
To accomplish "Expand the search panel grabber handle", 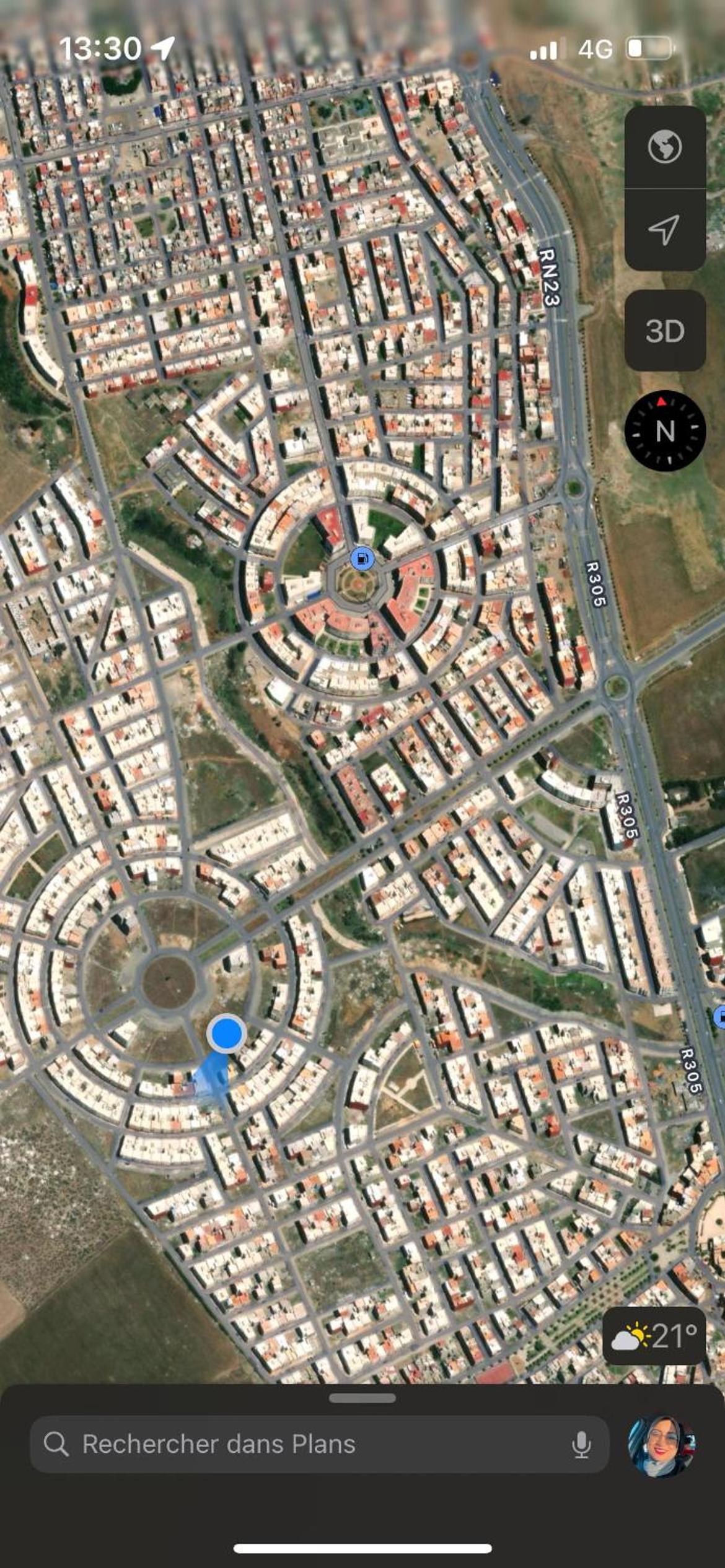I will coord(362,1398).
